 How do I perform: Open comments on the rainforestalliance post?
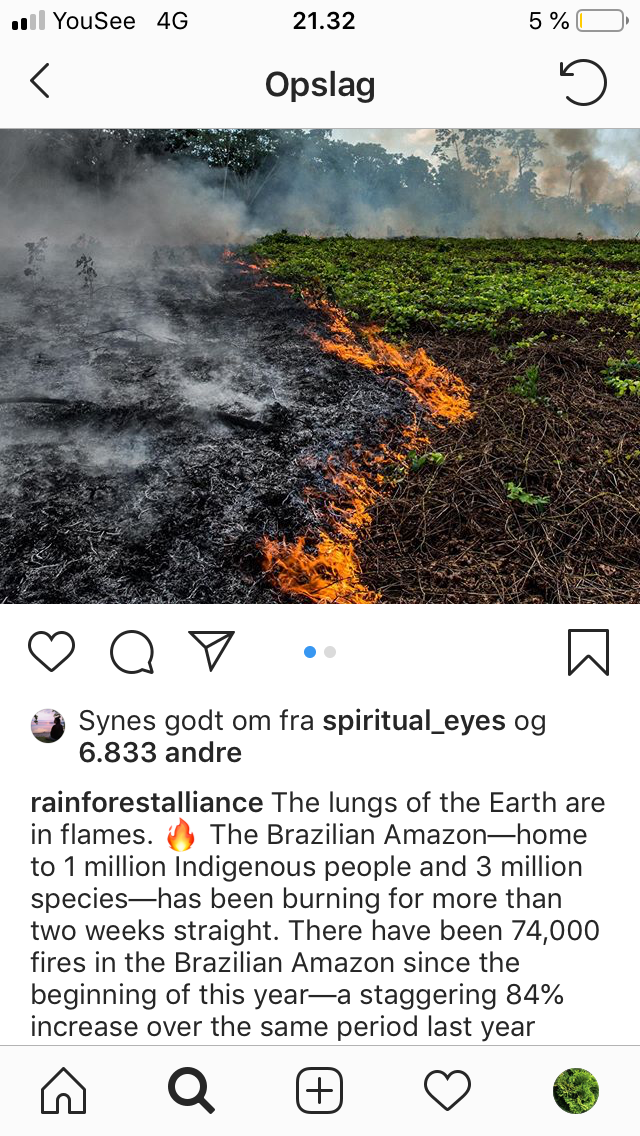[131, 653]
